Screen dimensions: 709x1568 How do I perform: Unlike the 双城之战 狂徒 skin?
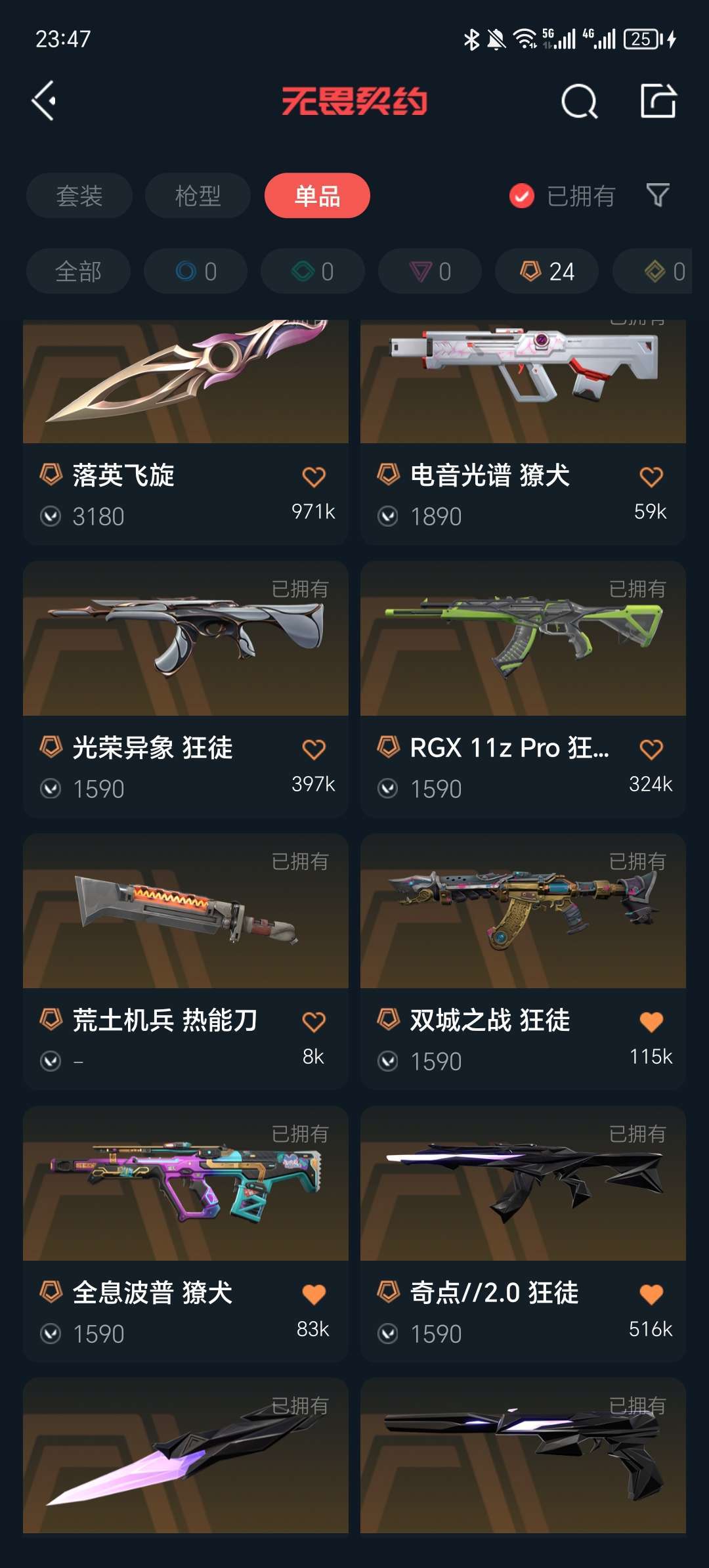click(651, 1022)
